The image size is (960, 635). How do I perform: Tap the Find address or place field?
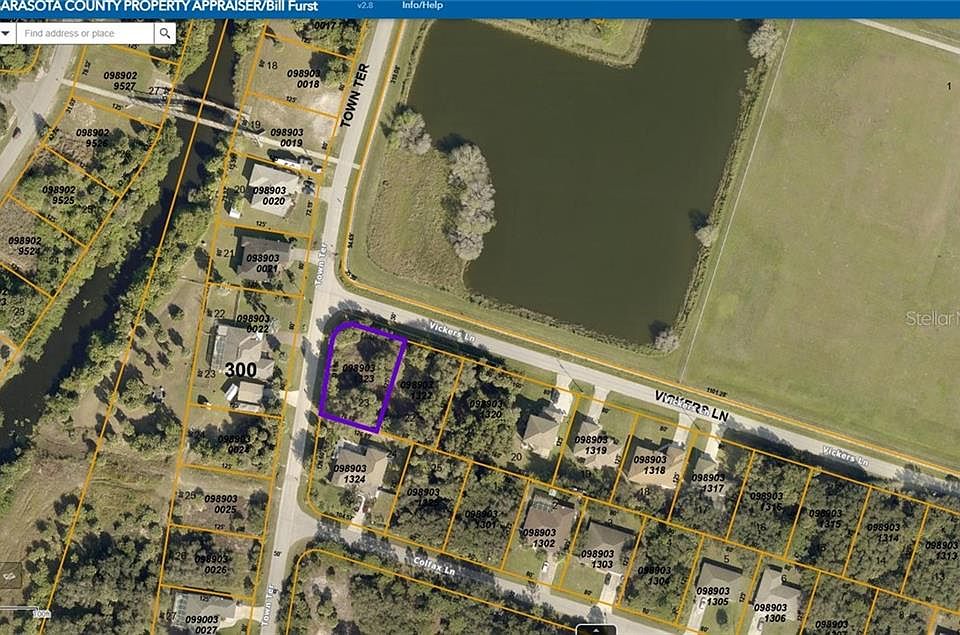pos(85,33)
